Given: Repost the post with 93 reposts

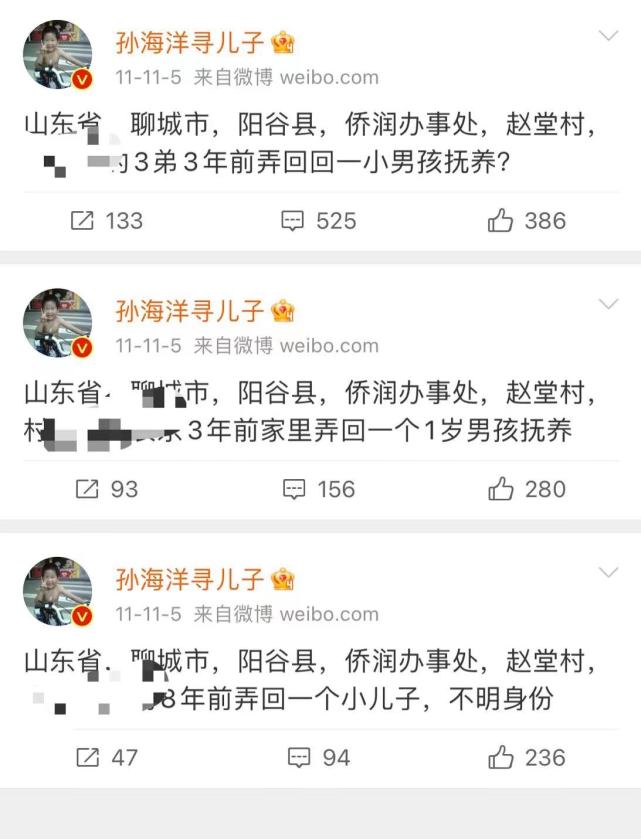Looking at the screenshot, I should [x=107, y=489].
